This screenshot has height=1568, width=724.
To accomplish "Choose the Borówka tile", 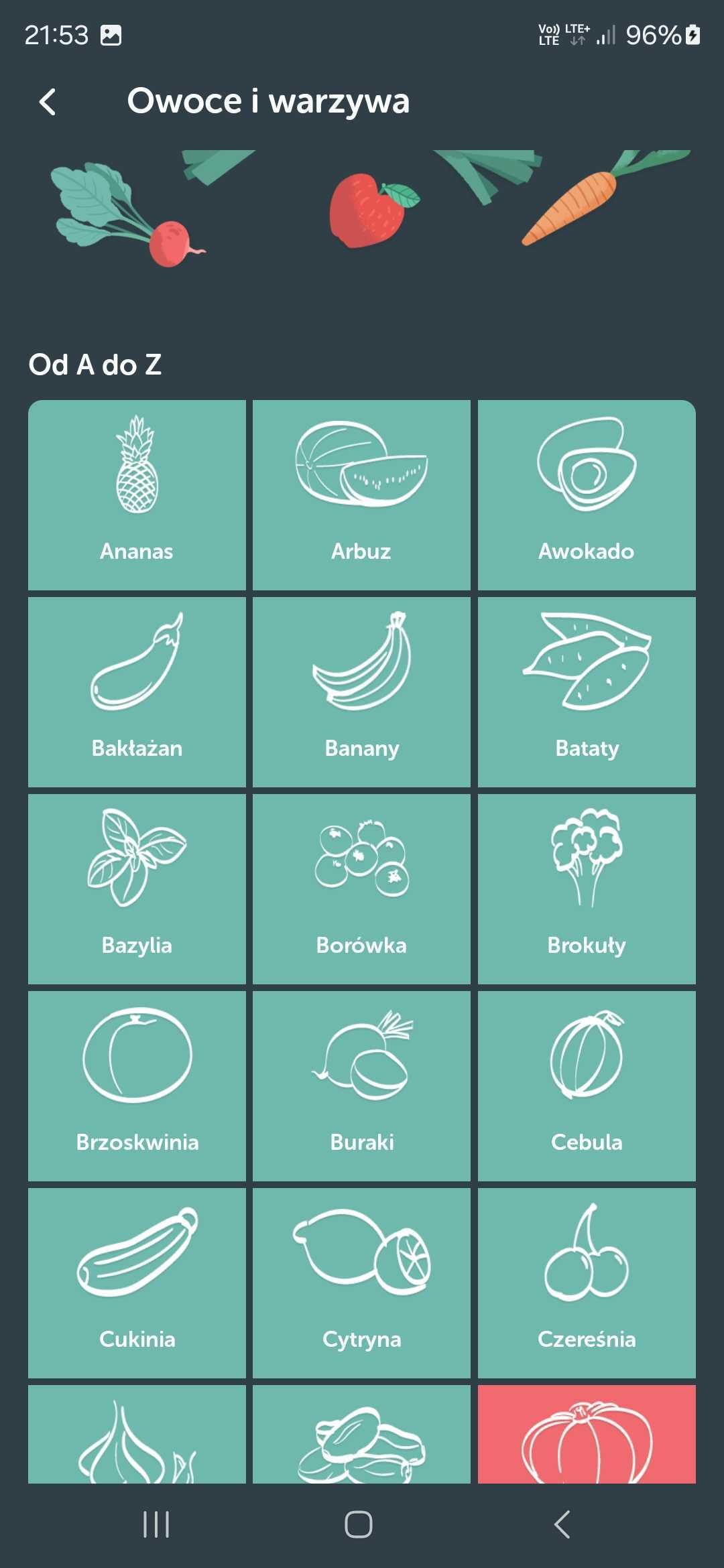I will (361, 889).
